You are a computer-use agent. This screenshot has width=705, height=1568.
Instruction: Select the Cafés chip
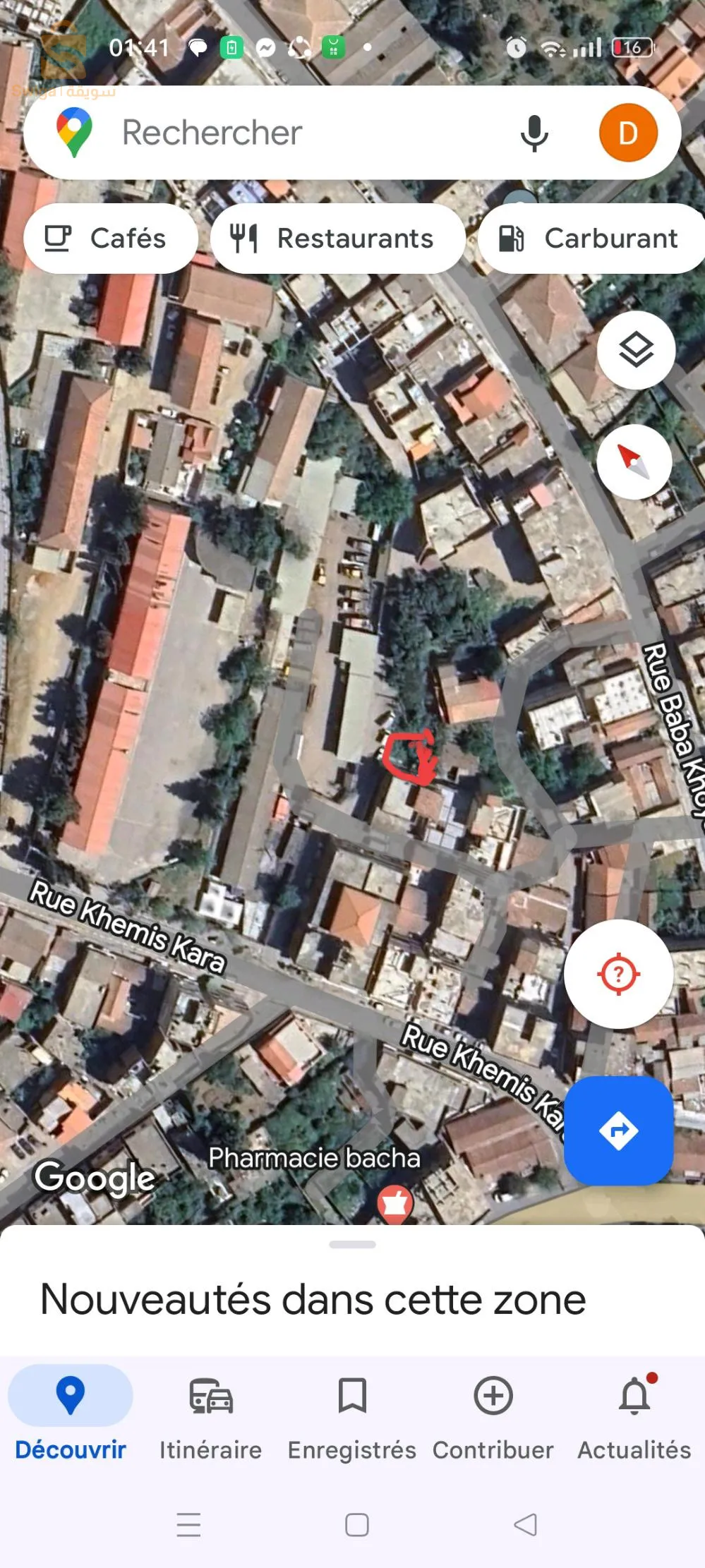point(111,239)
